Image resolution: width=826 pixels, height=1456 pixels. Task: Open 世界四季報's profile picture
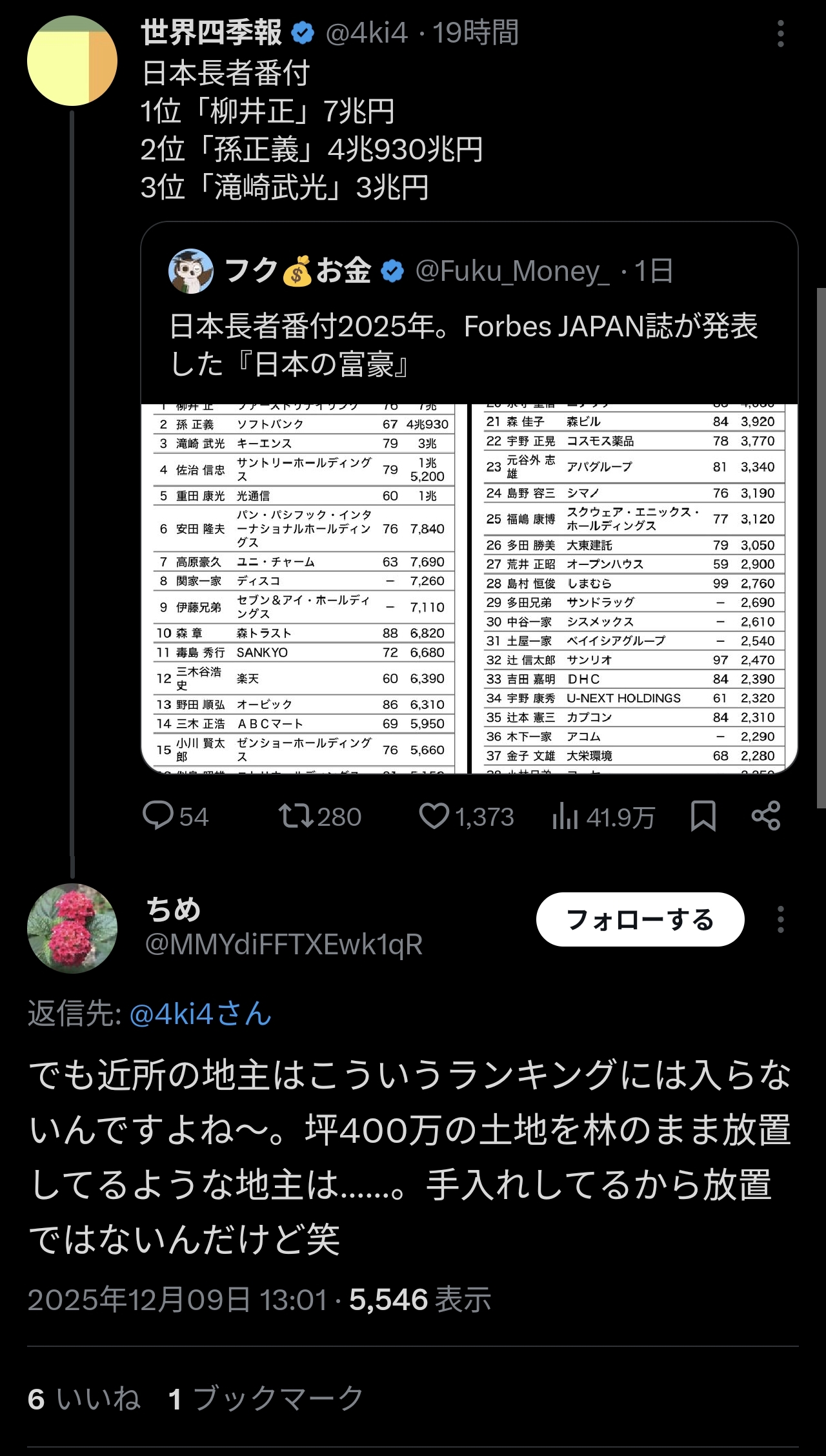[x=72, y=61]
